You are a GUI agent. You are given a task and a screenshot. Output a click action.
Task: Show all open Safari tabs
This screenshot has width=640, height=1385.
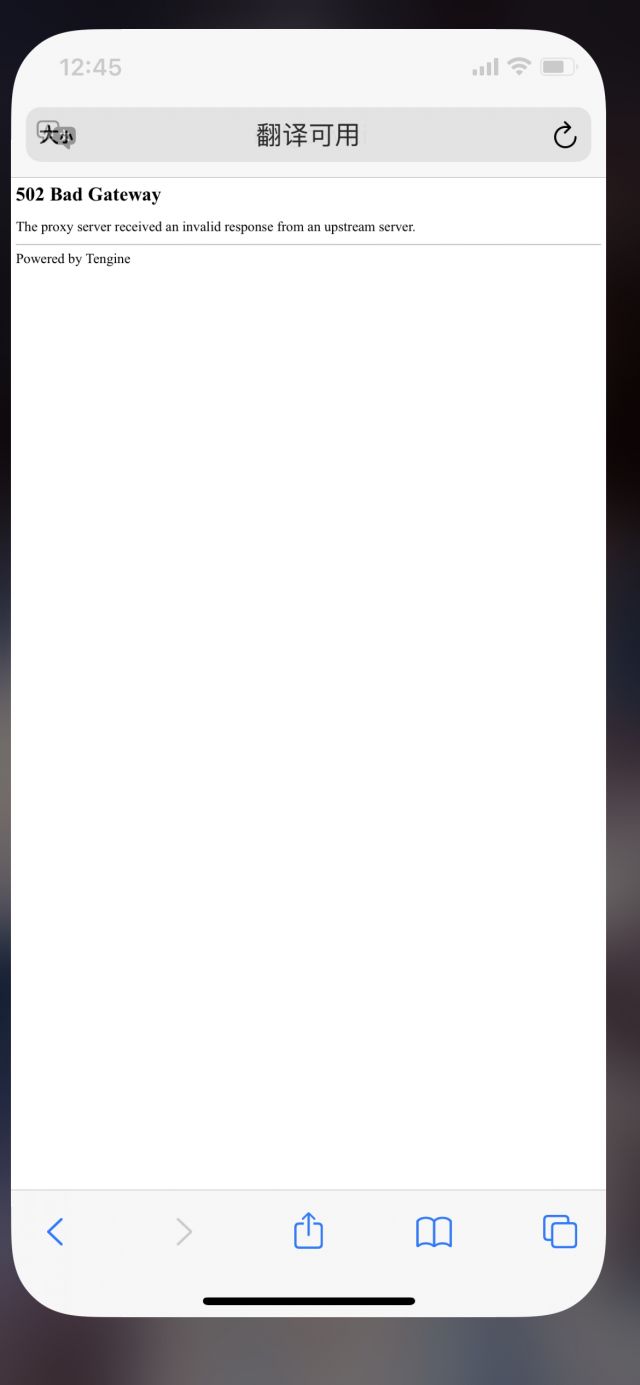(560, 1231)
